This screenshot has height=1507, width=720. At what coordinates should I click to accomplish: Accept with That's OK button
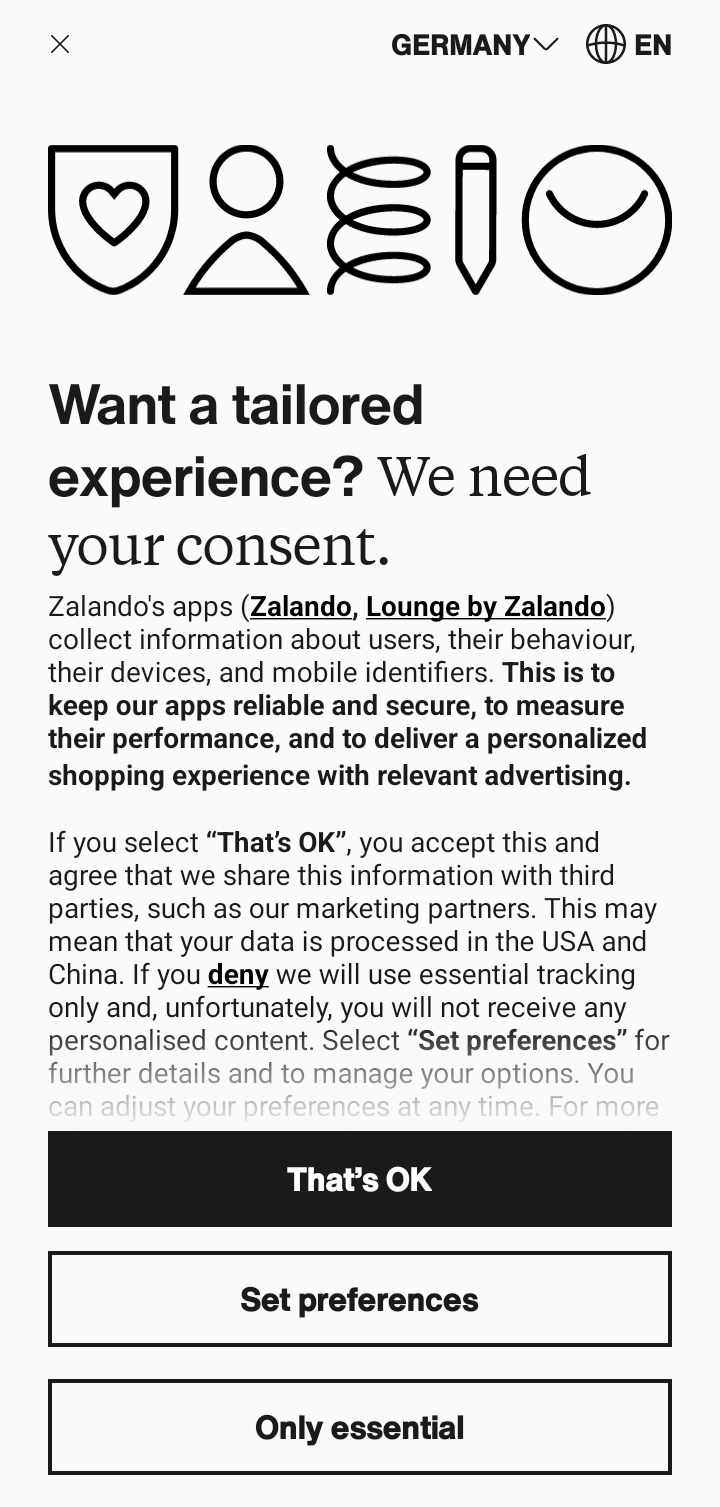coord(360,1179)
